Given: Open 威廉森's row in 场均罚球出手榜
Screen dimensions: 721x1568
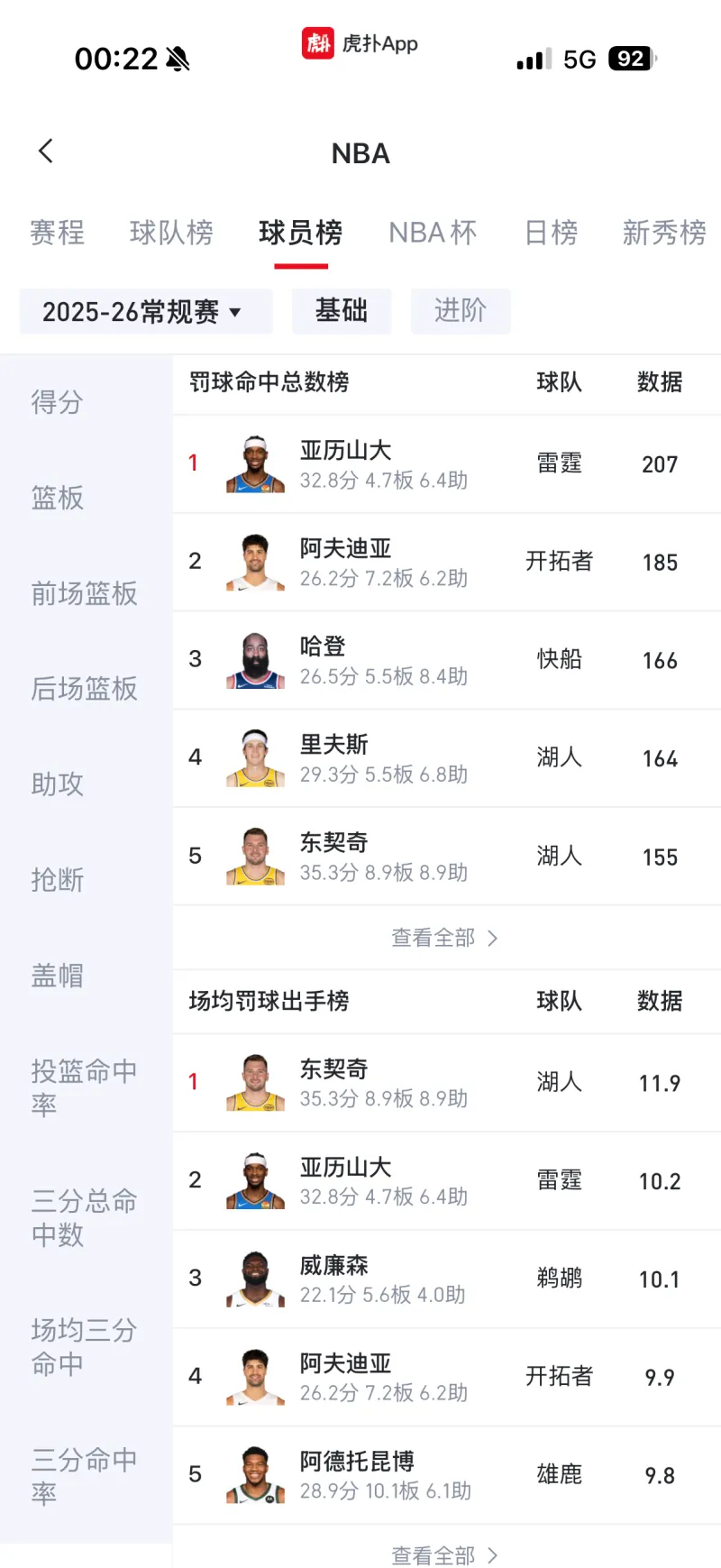Looking at the screenshot, I should [446, 1279].
